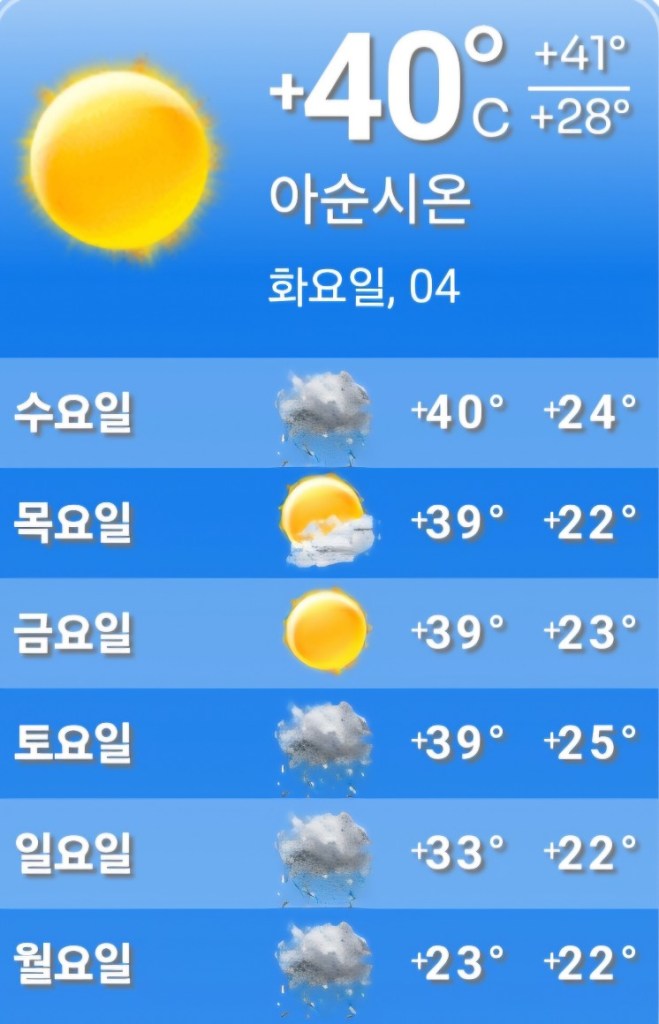Select the 금요일 forecast row
Screen dimensions: 659x1024
(329, 633)
